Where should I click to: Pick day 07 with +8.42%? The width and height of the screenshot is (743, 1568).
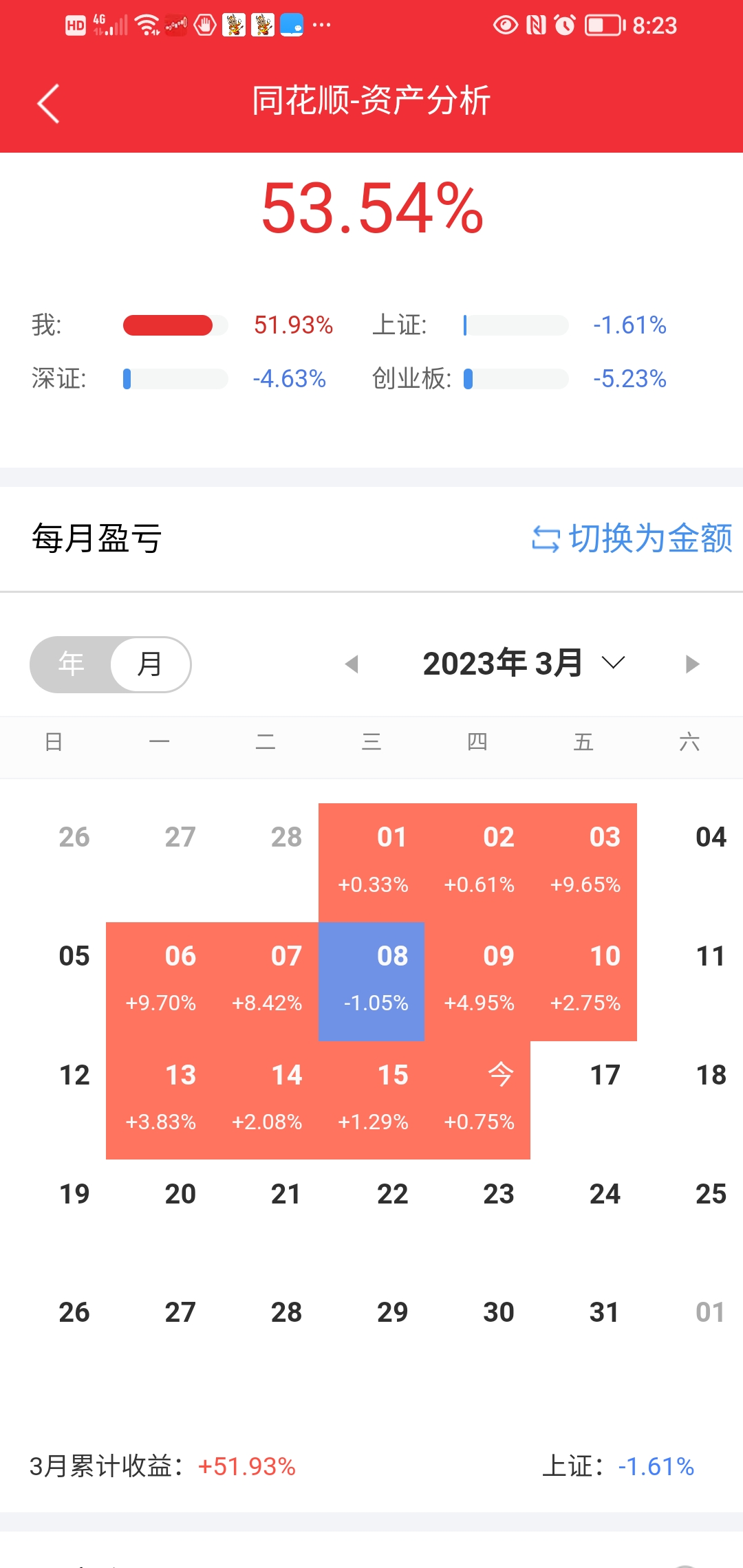tap(266, 981)
